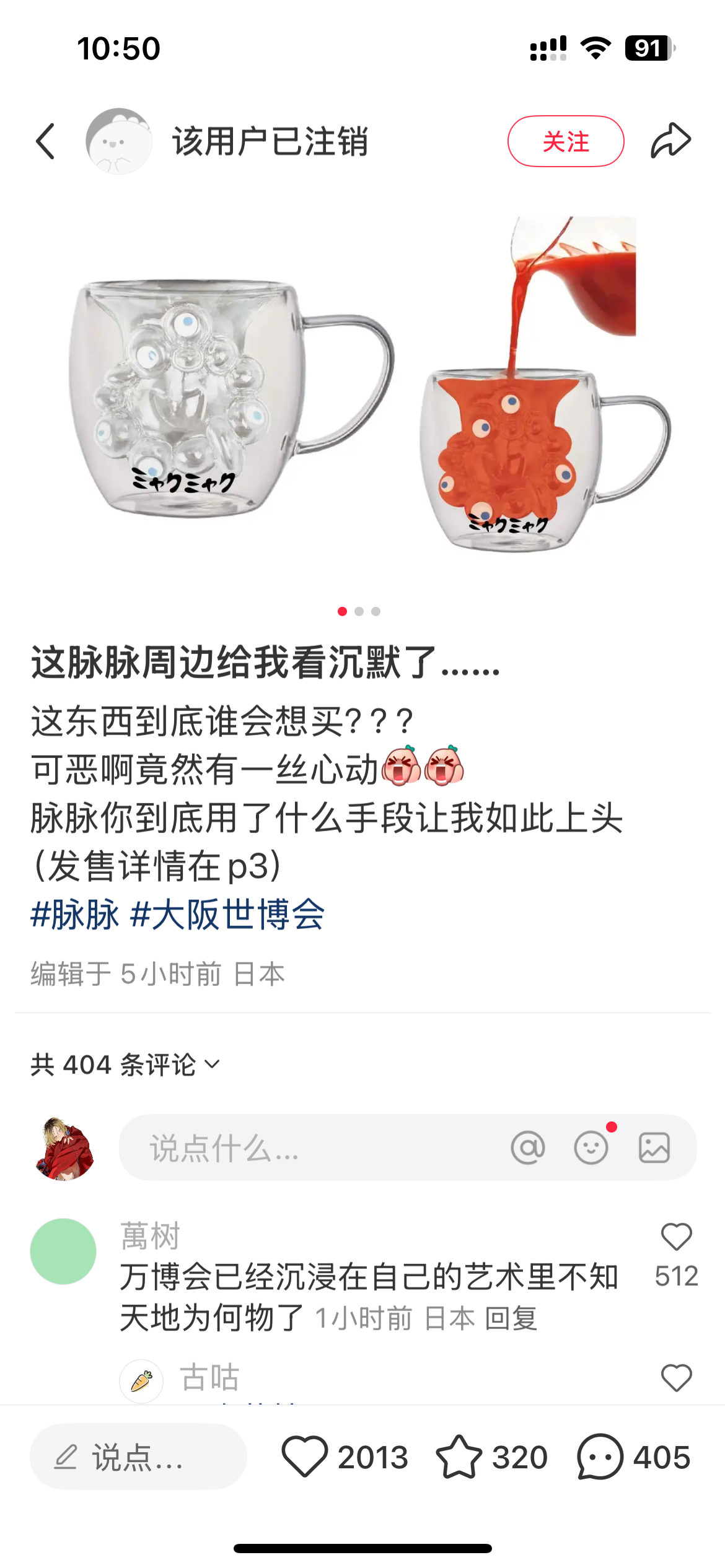
Task: Like the post with 2013 likes
Action: pos(304,1457)
